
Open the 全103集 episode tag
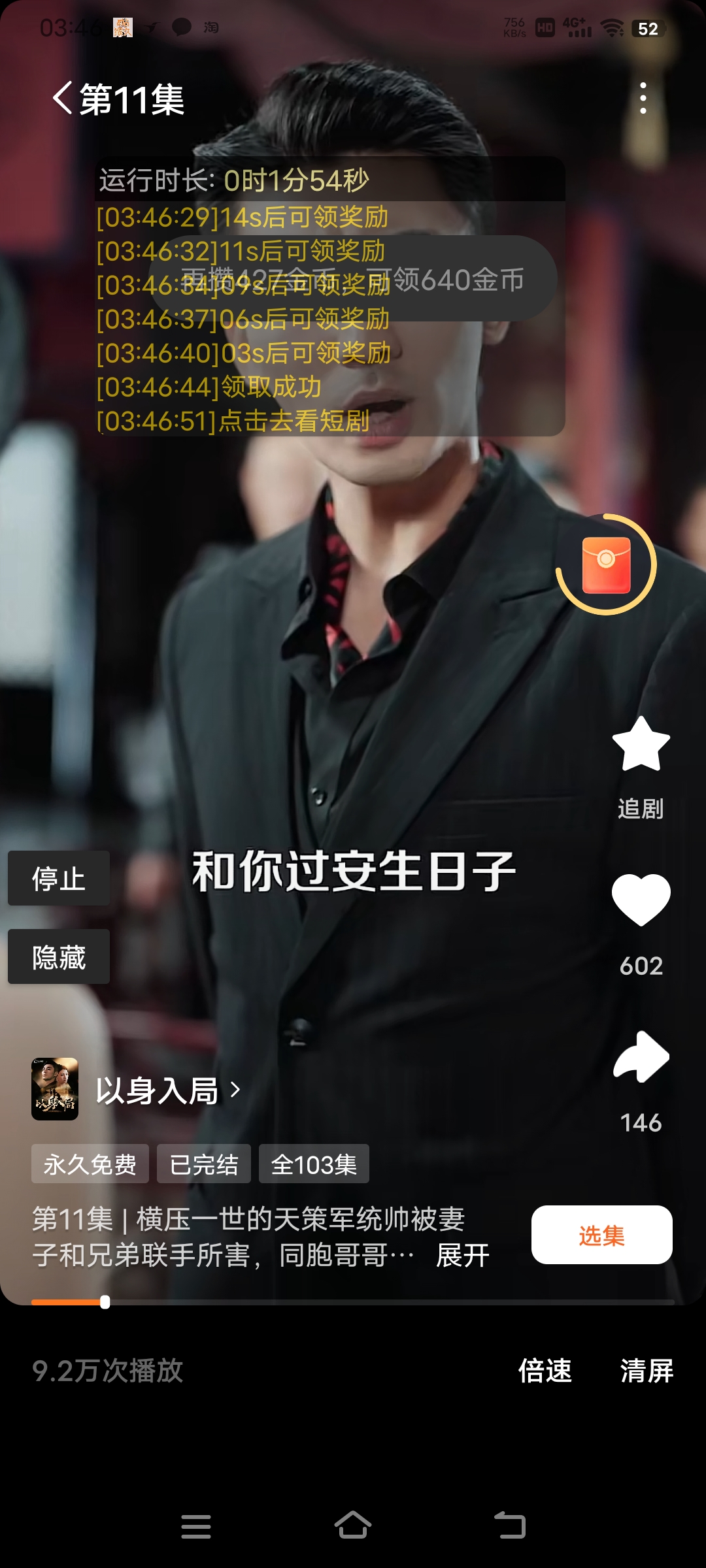(x=314, y=1164)
